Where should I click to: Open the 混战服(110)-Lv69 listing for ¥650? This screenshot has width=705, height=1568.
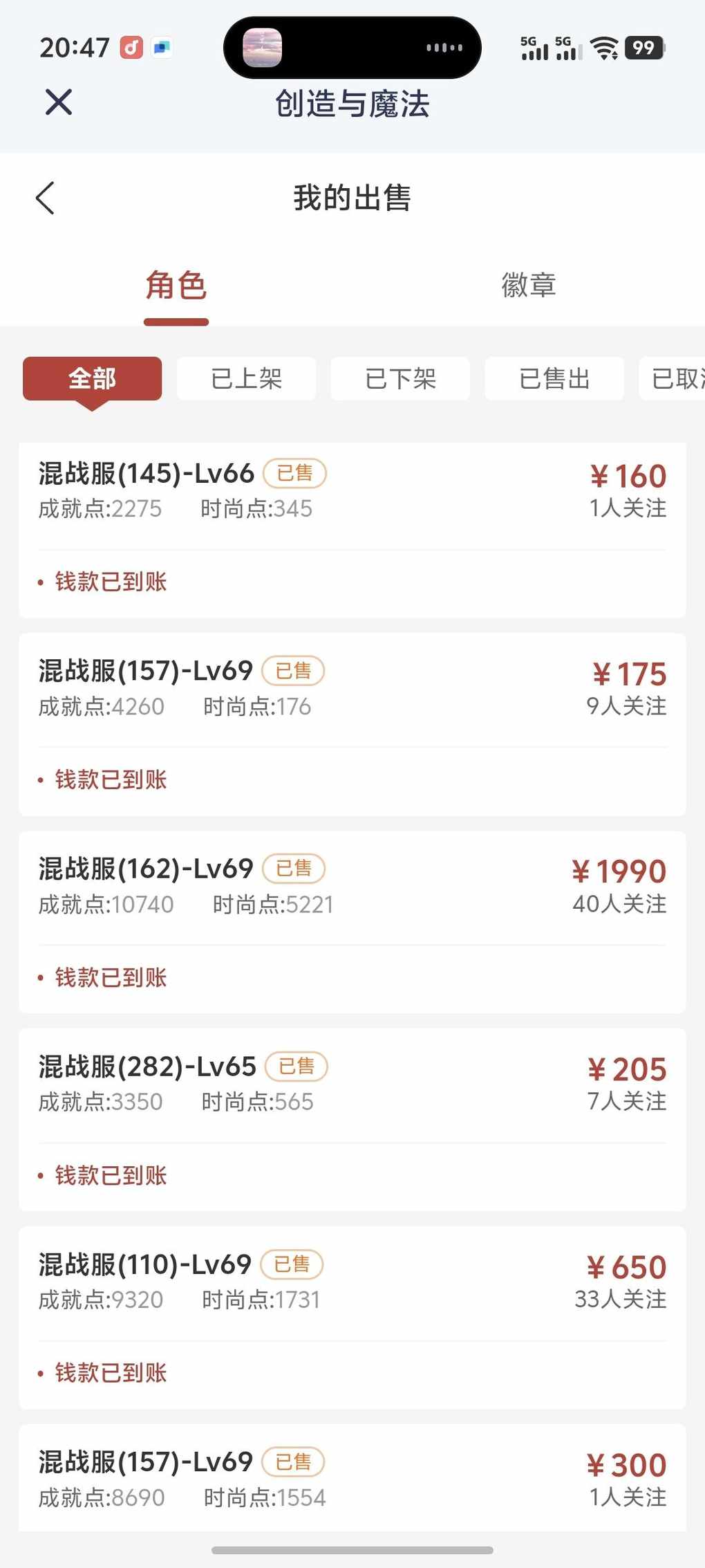coord(352,1318)
